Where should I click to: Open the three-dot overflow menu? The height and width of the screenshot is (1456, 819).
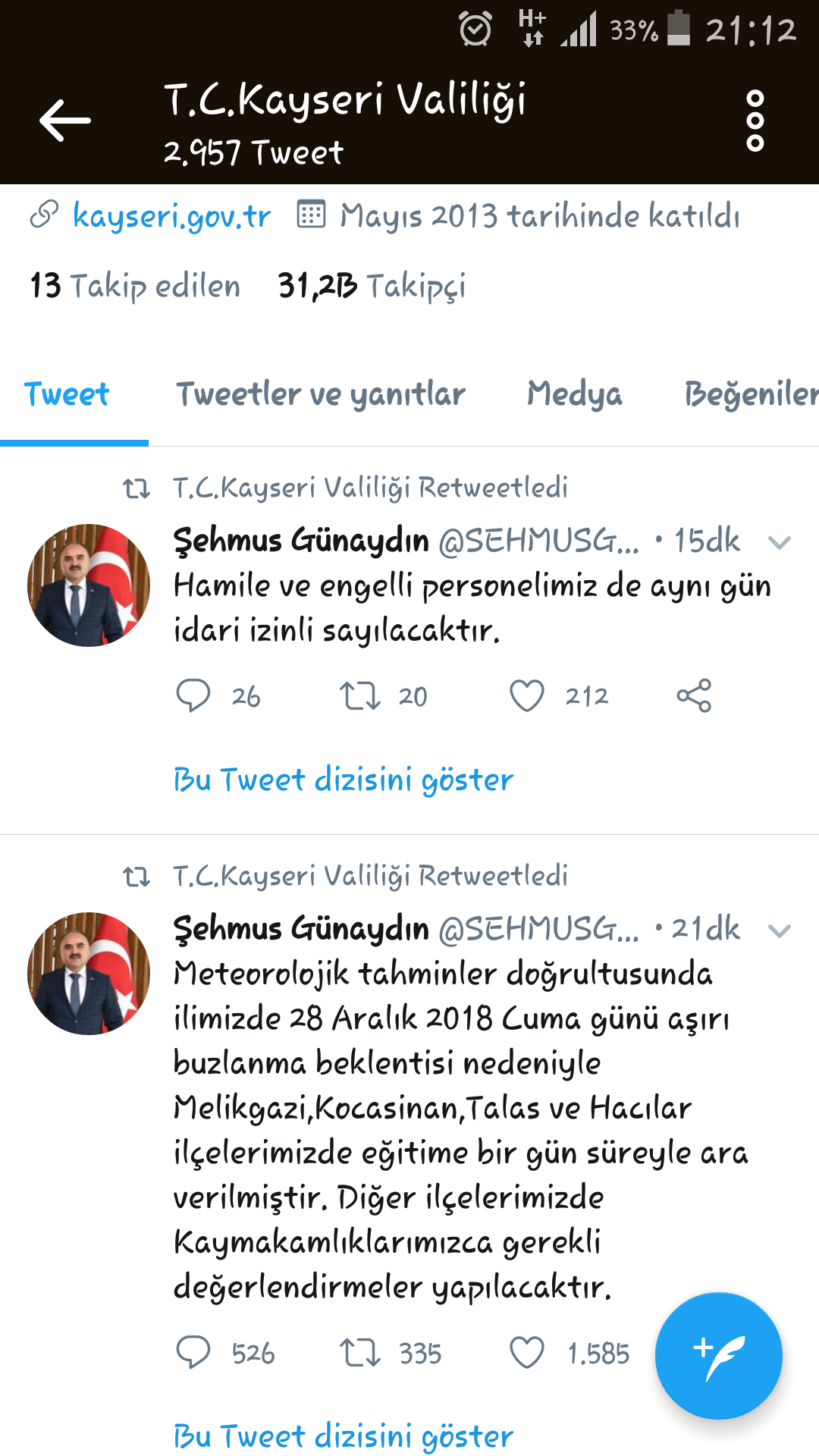tap(755, 121)
